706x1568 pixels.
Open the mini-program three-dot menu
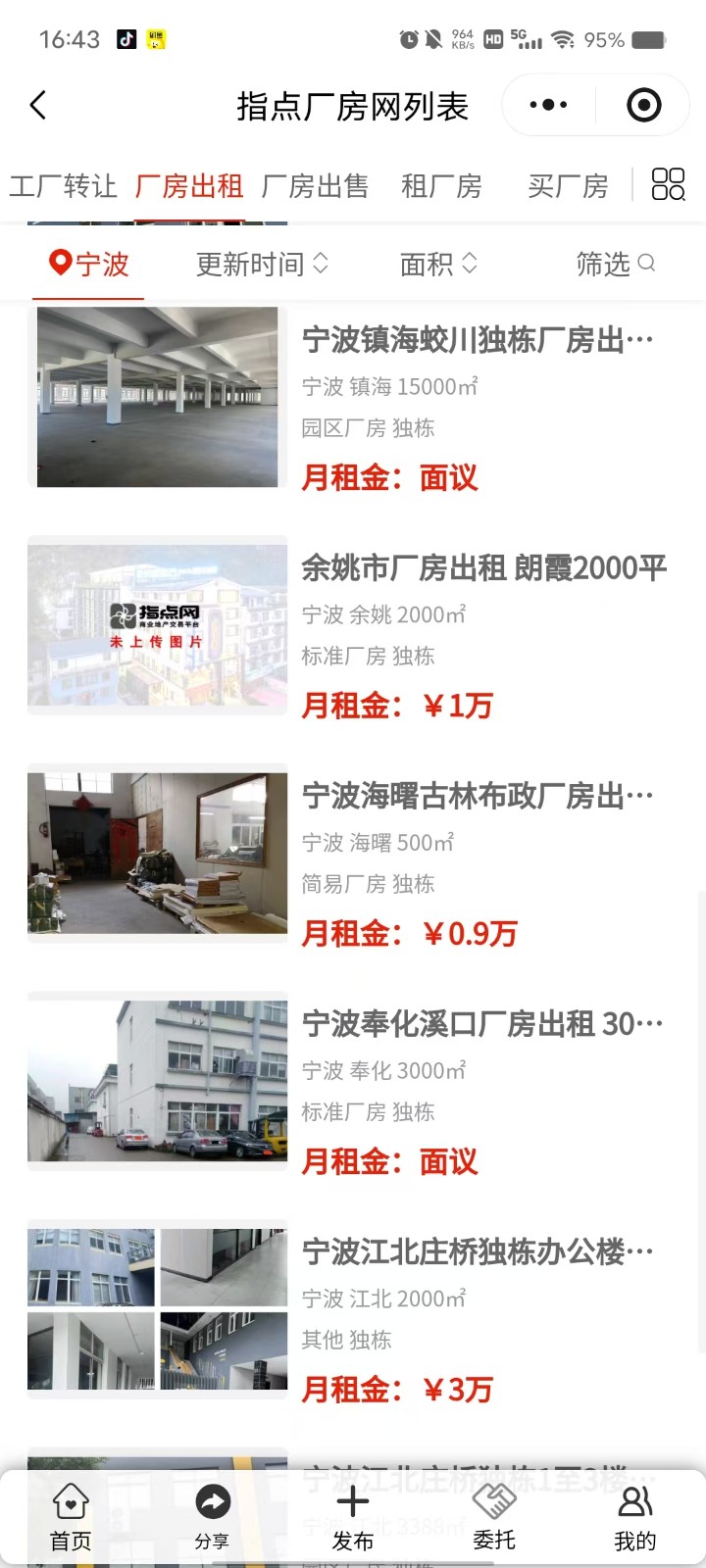(548, 105)
